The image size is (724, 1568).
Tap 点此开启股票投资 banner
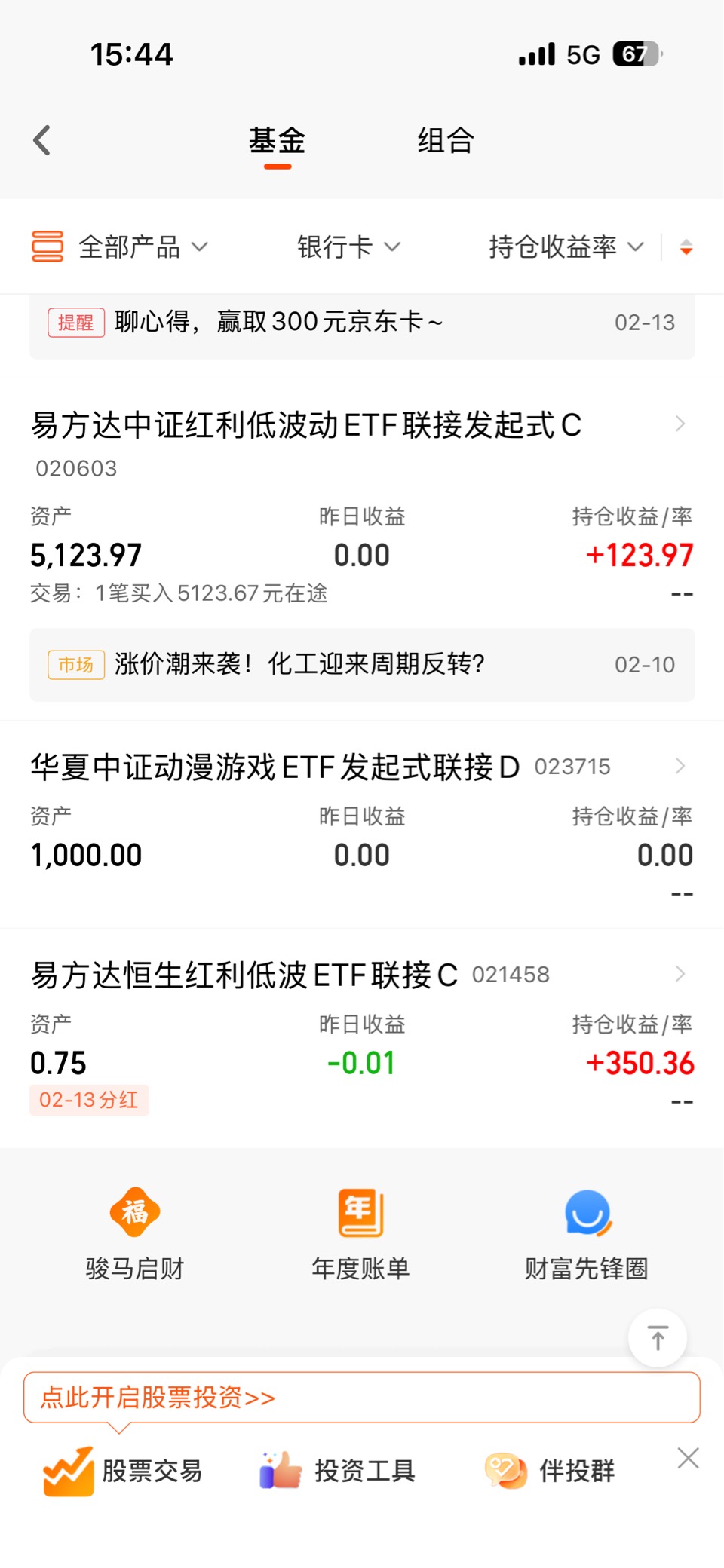(362, 1398)
